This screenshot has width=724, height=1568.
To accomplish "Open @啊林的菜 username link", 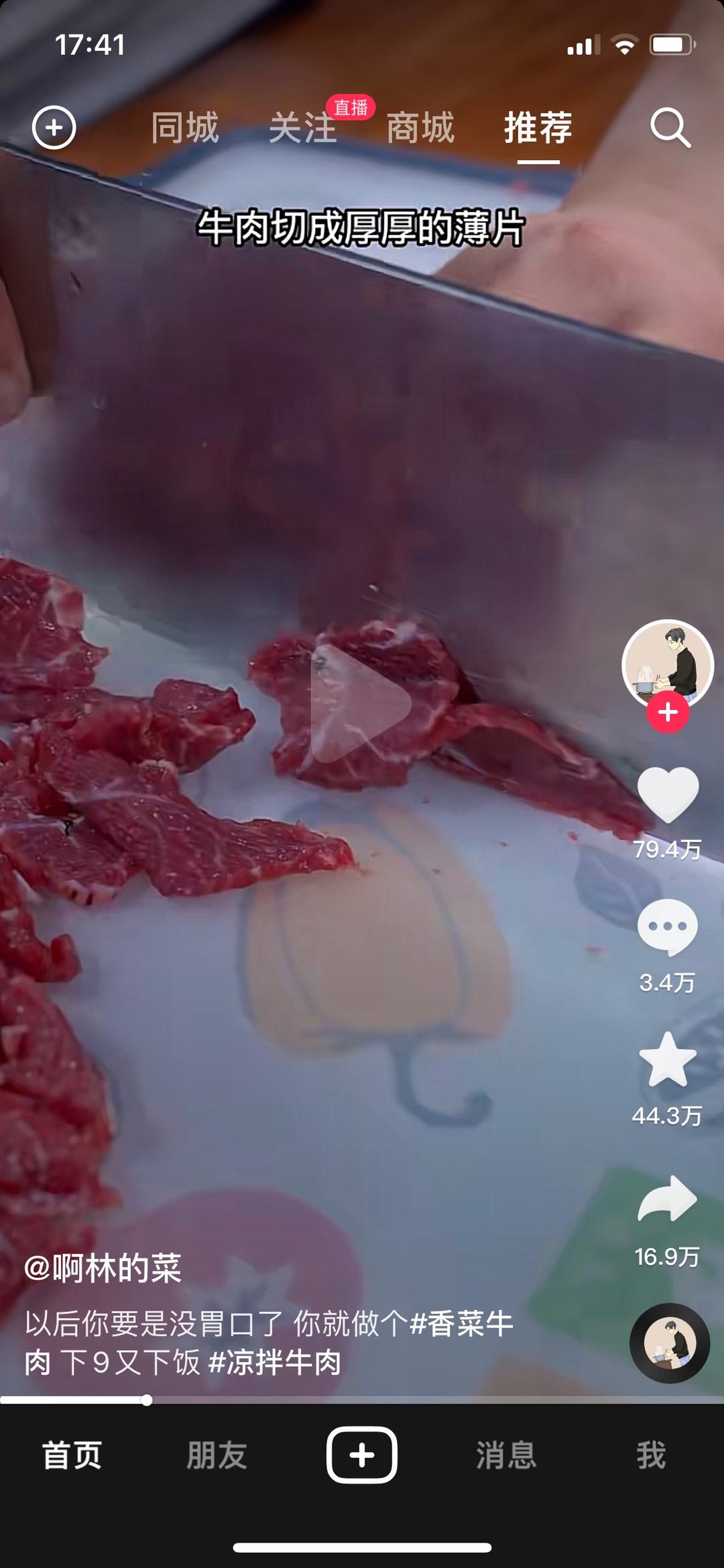I will 103,1268.
